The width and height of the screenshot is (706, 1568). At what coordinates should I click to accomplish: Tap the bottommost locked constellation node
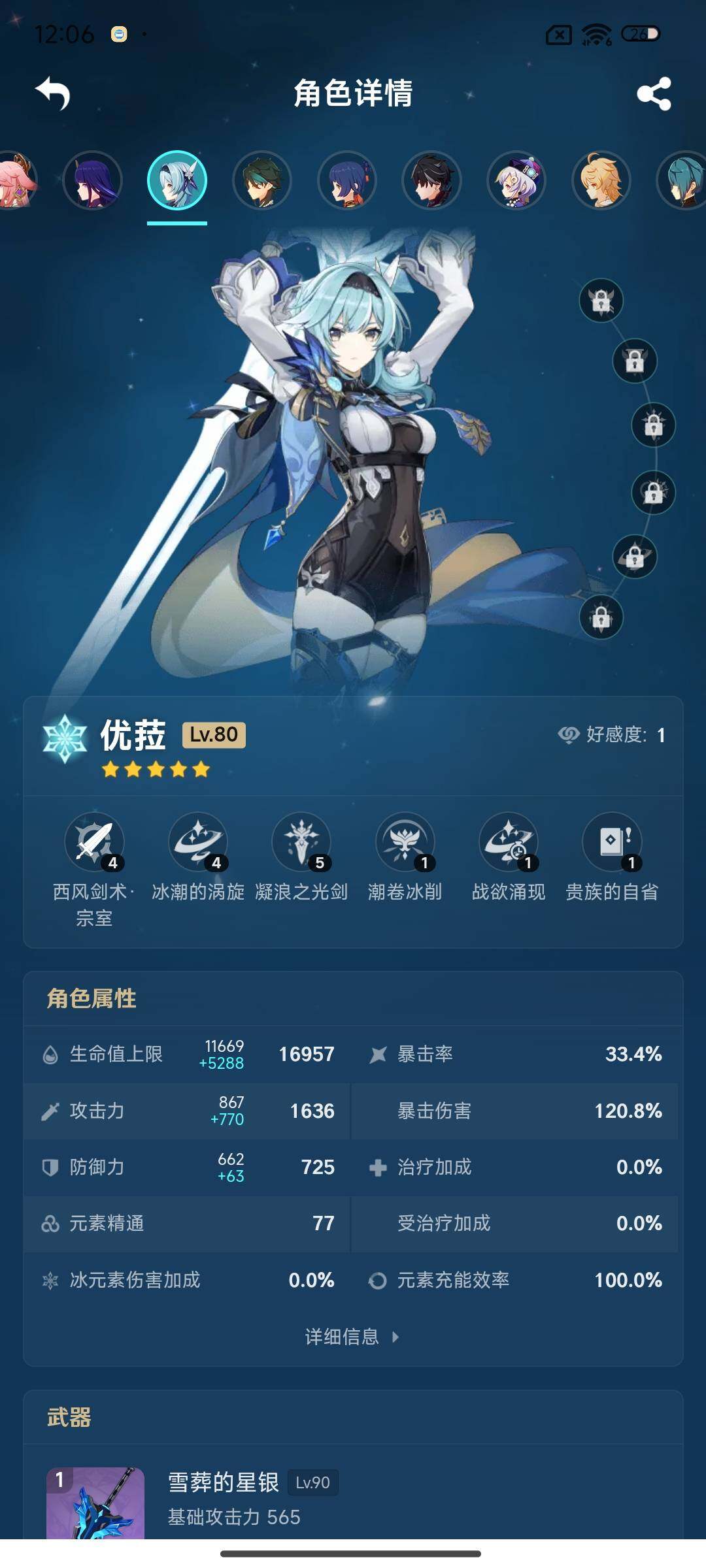[601, 617]
